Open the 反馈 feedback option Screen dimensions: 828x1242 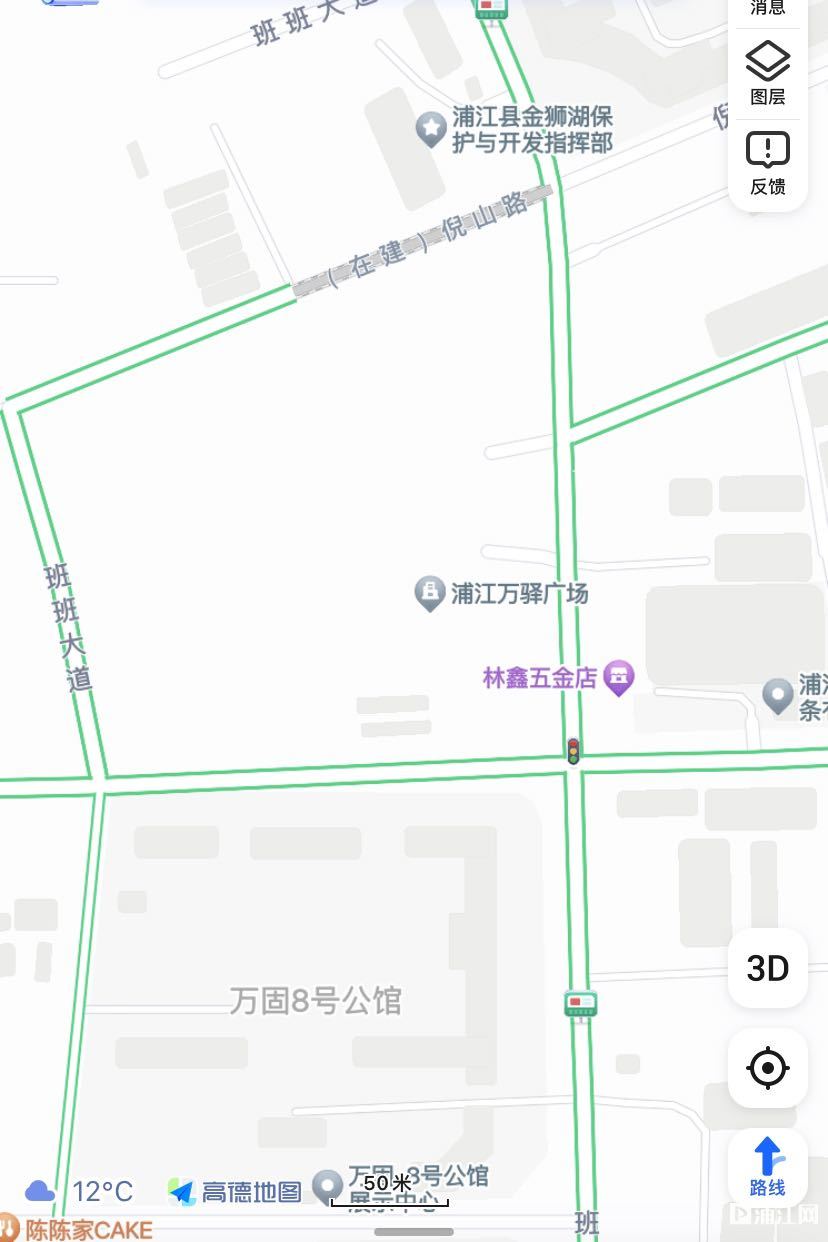767,164
